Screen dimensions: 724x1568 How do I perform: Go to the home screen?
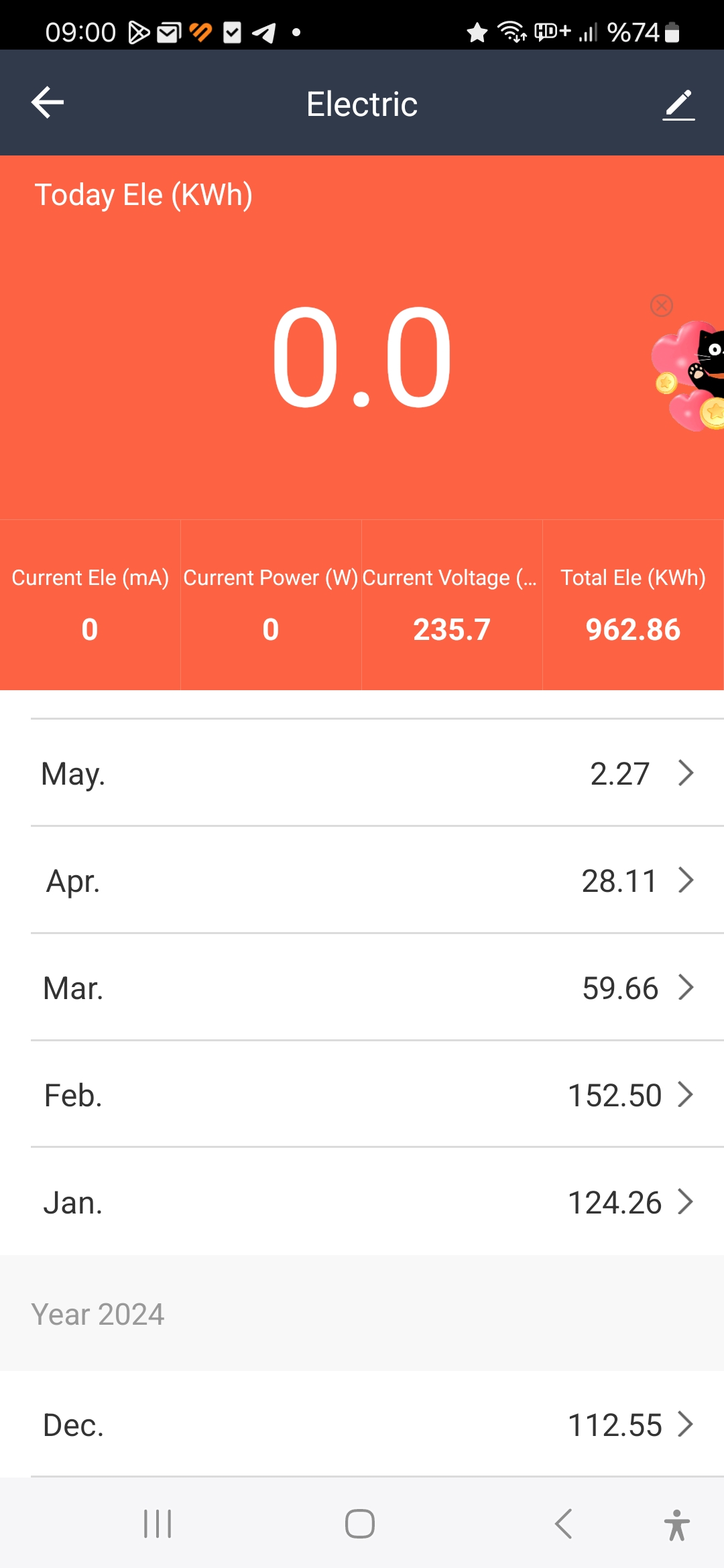pos(360,1524)
